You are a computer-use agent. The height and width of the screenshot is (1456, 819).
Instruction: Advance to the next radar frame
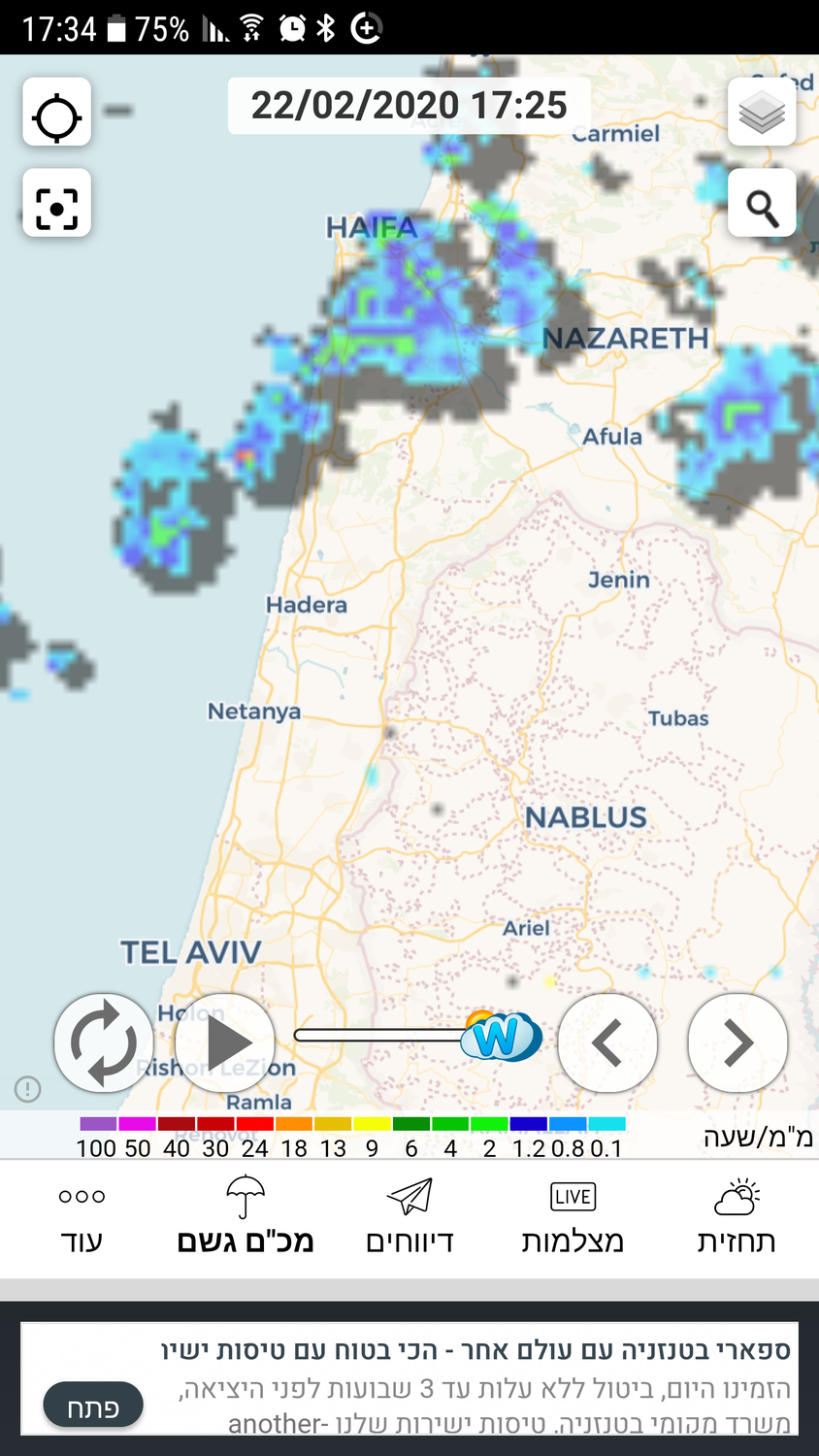737,1043
